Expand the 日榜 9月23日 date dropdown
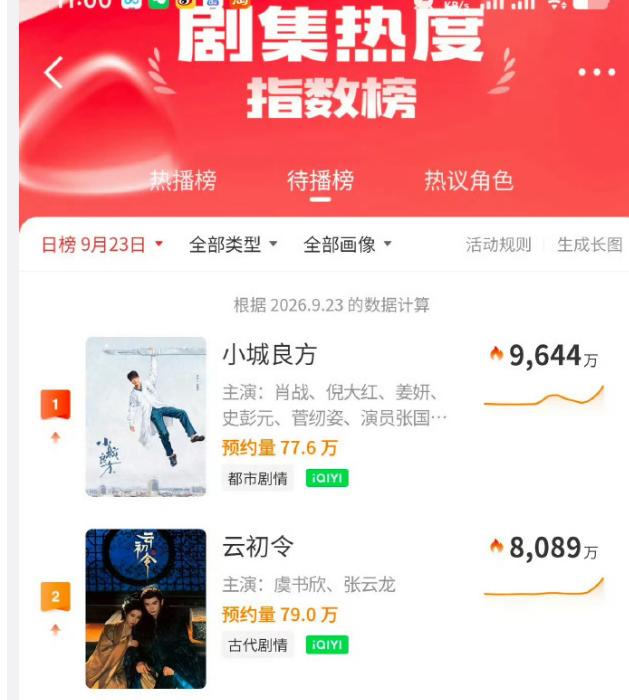Viewport: 629px width, 700px height. pyautogui.click(x=102, y=245)
